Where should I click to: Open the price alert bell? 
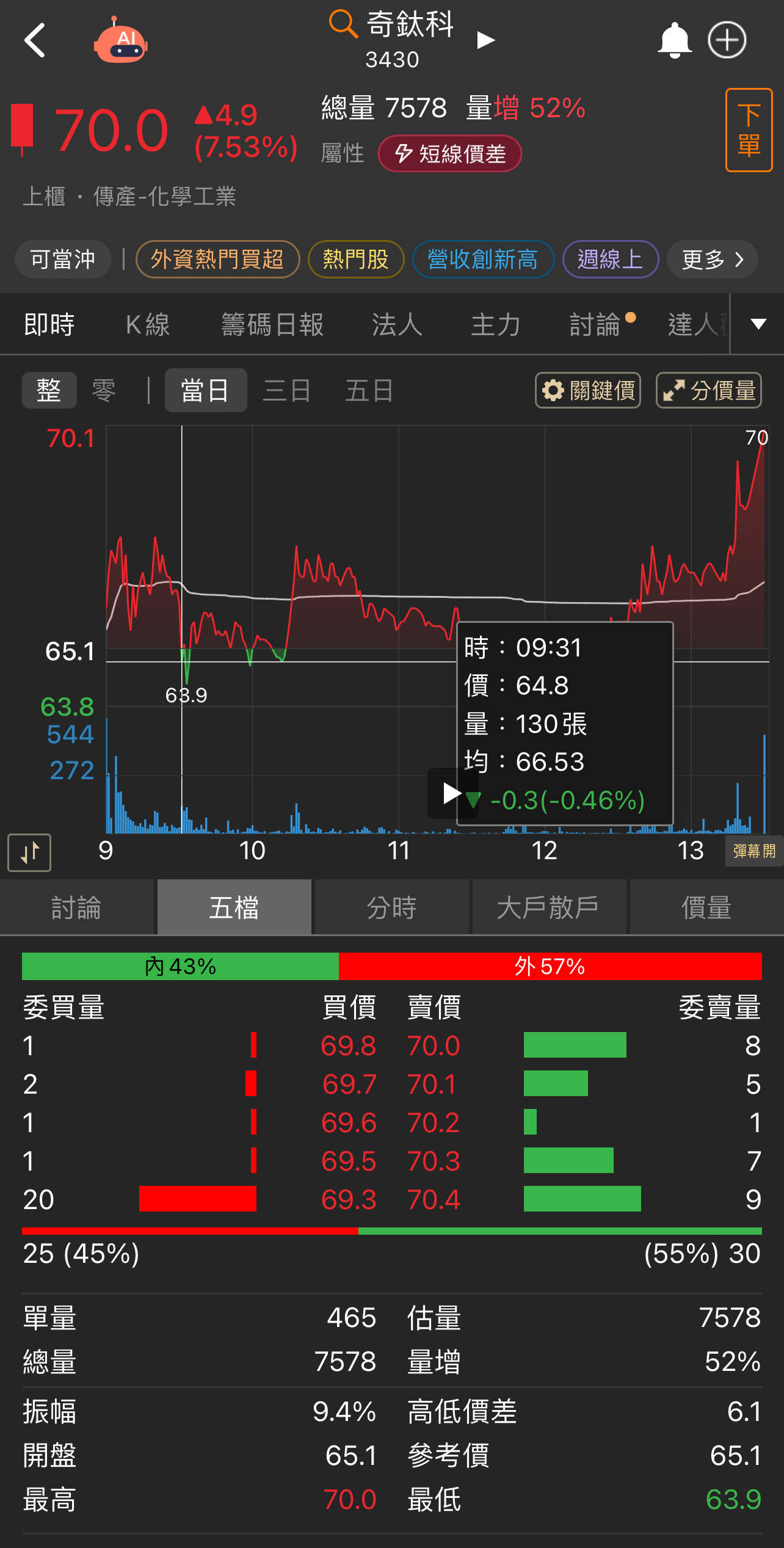tap(674, 40)
